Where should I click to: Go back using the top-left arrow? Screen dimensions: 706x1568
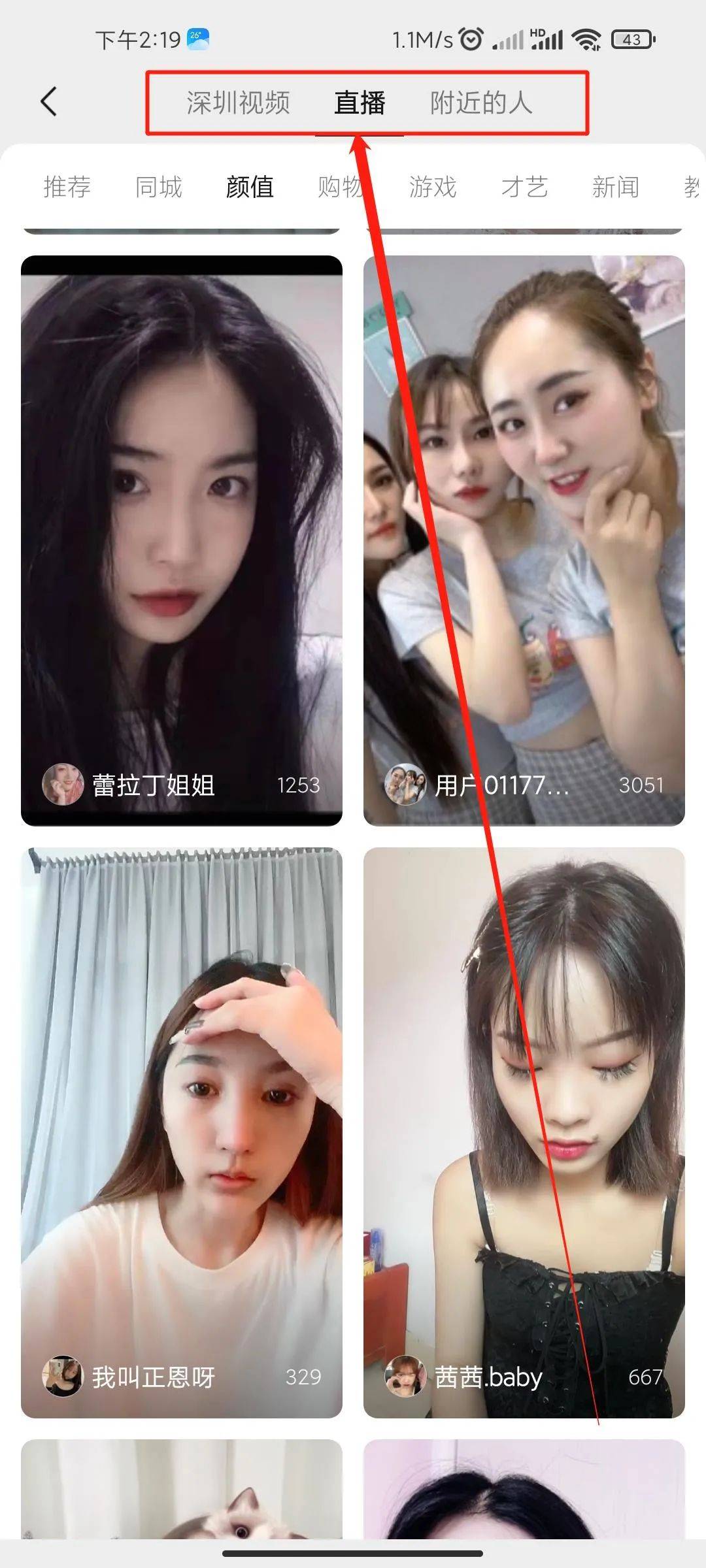pyautogui.click(x=49, y=102)
